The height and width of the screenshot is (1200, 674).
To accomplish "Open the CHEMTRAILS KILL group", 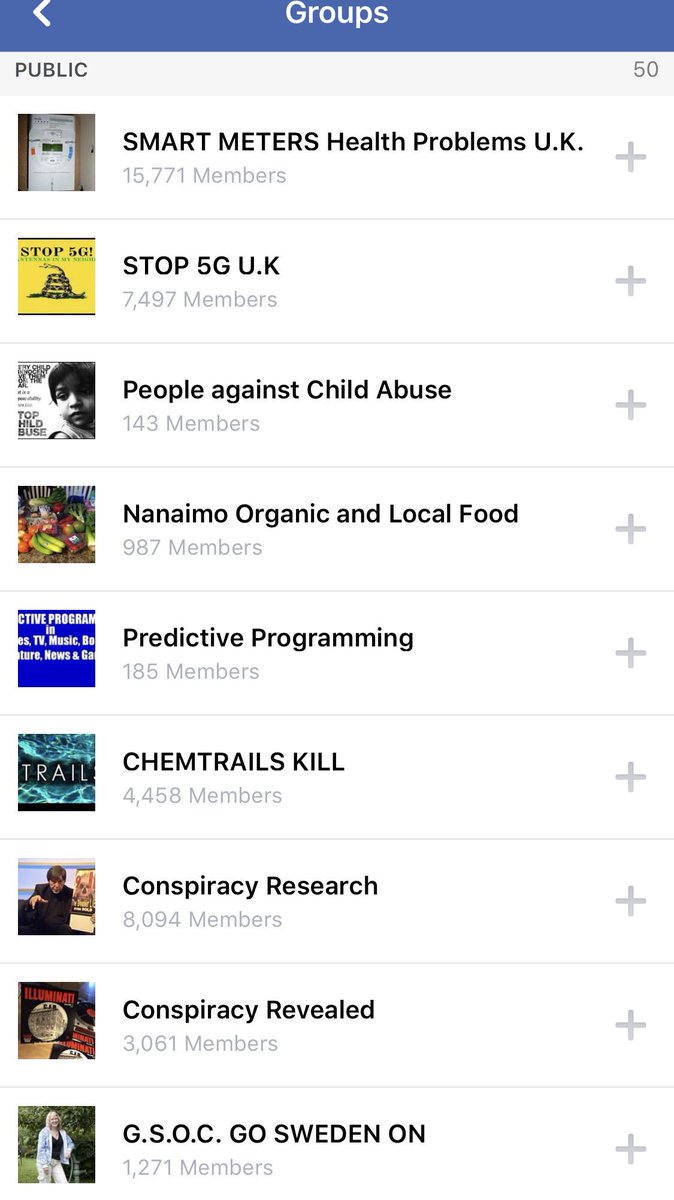I will [233, 763].
